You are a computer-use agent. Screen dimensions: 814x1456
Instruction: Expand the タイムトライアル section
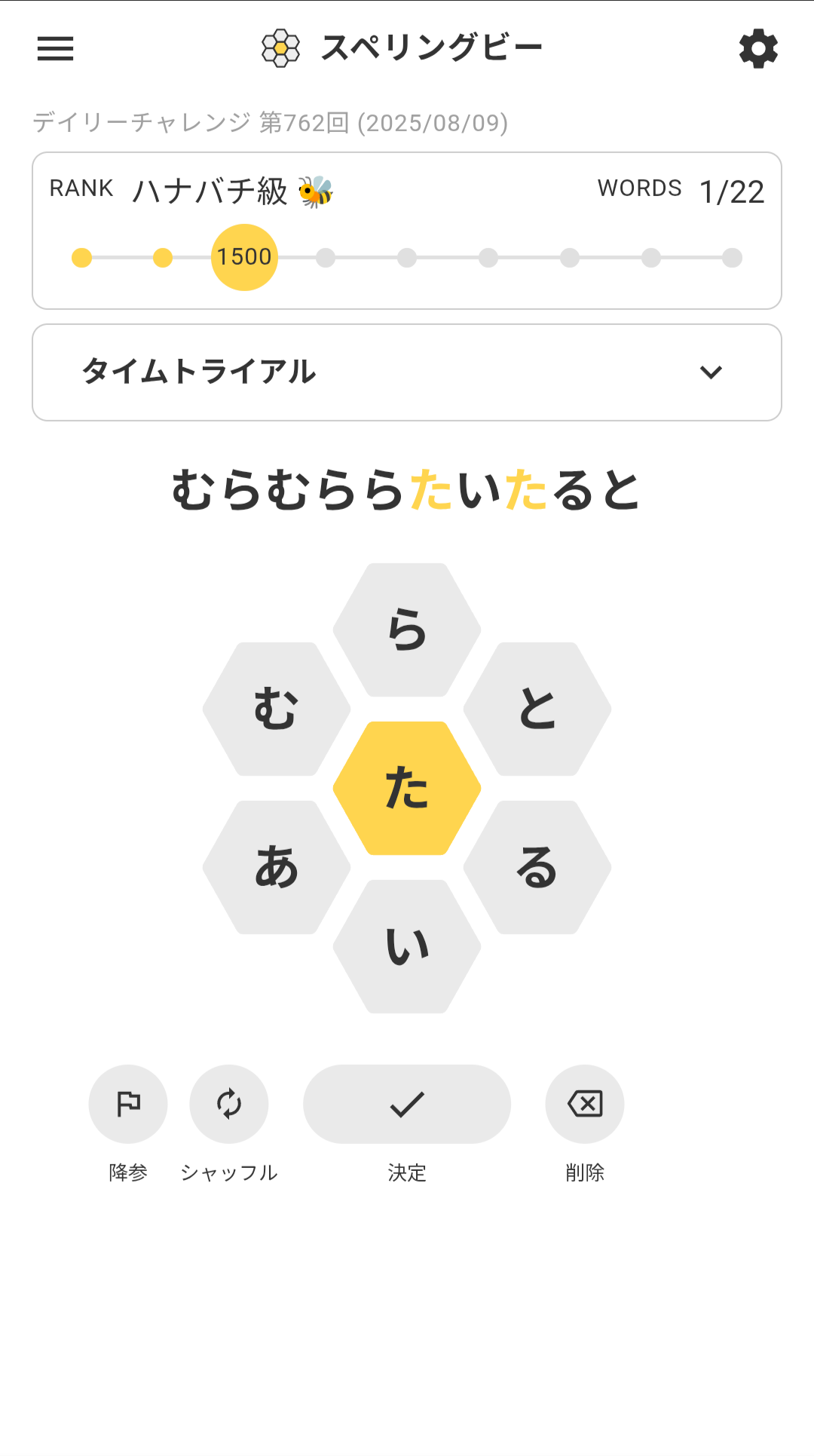[x=407, y=372]
